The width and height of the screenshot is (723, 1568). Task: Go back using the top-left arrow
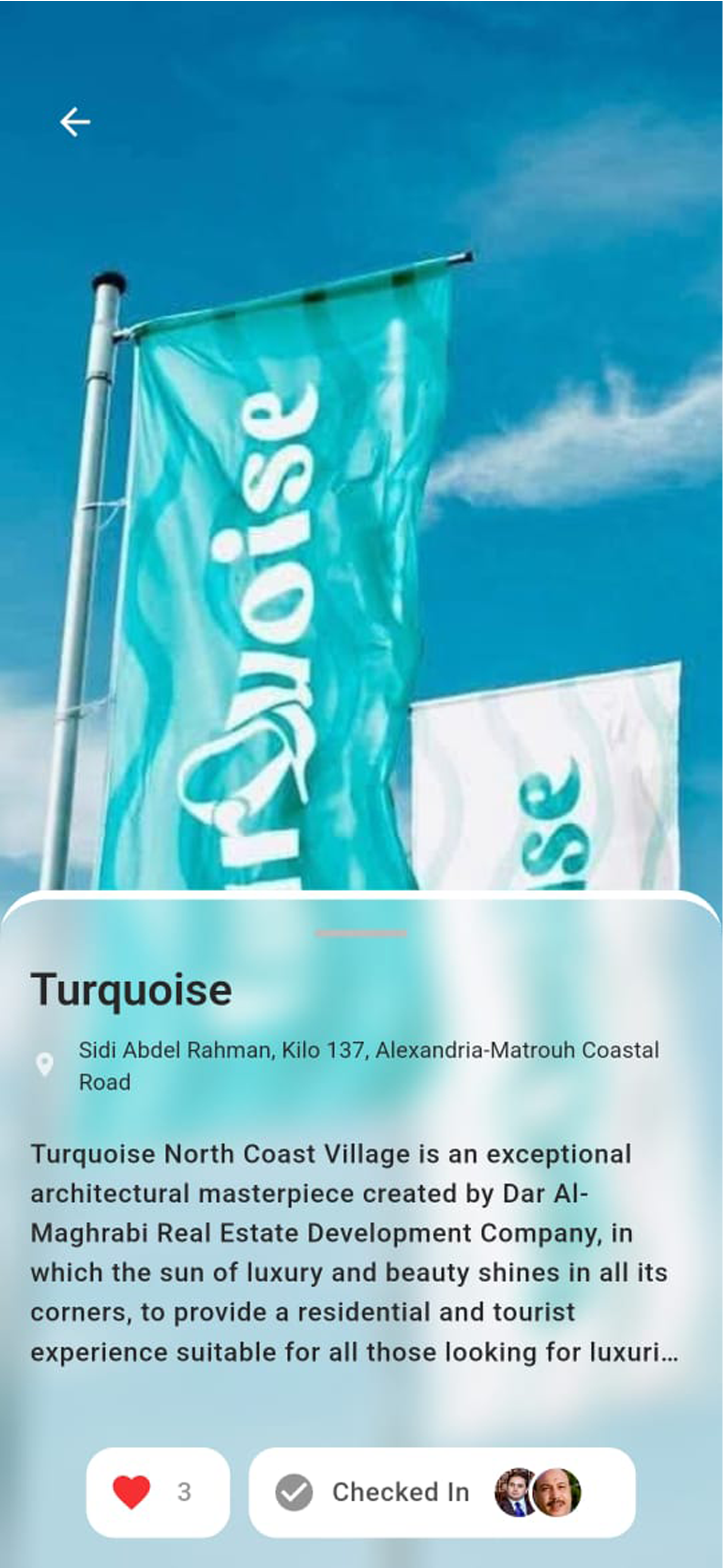tap(75, 122)
